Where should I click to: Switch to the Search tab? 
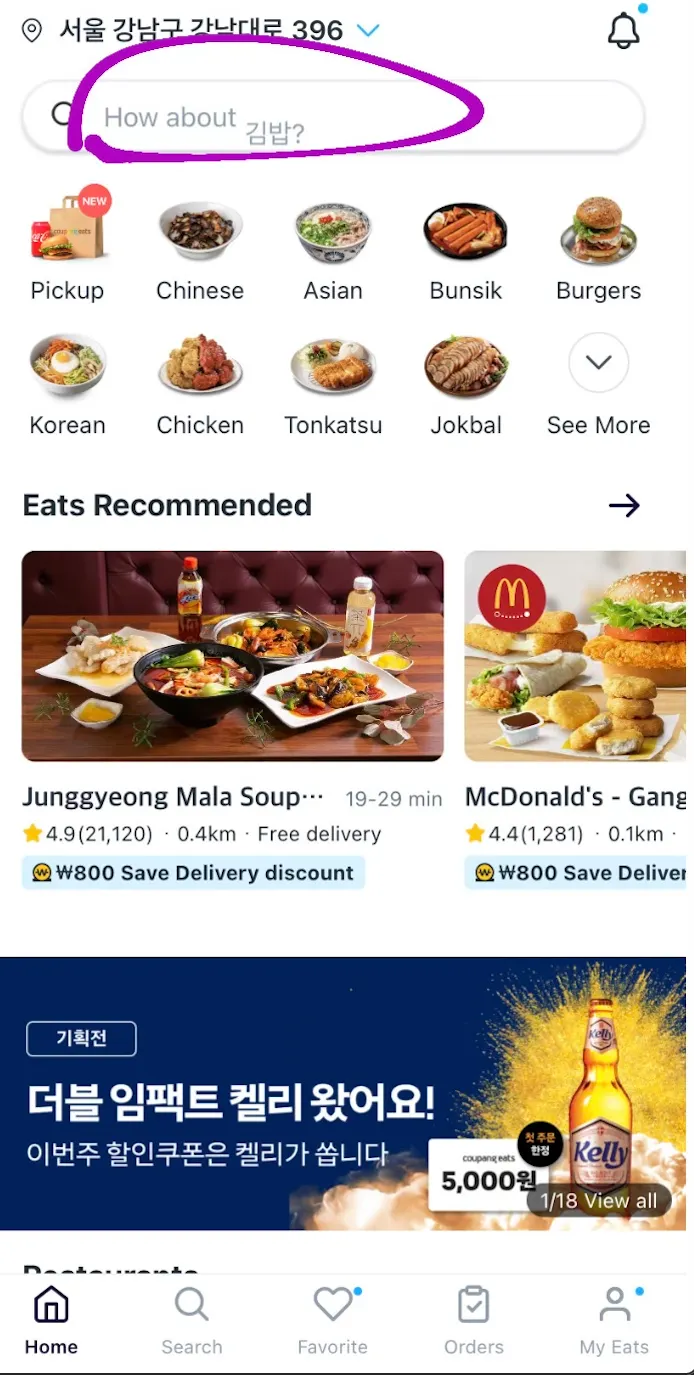click(x=191, y=1321)
